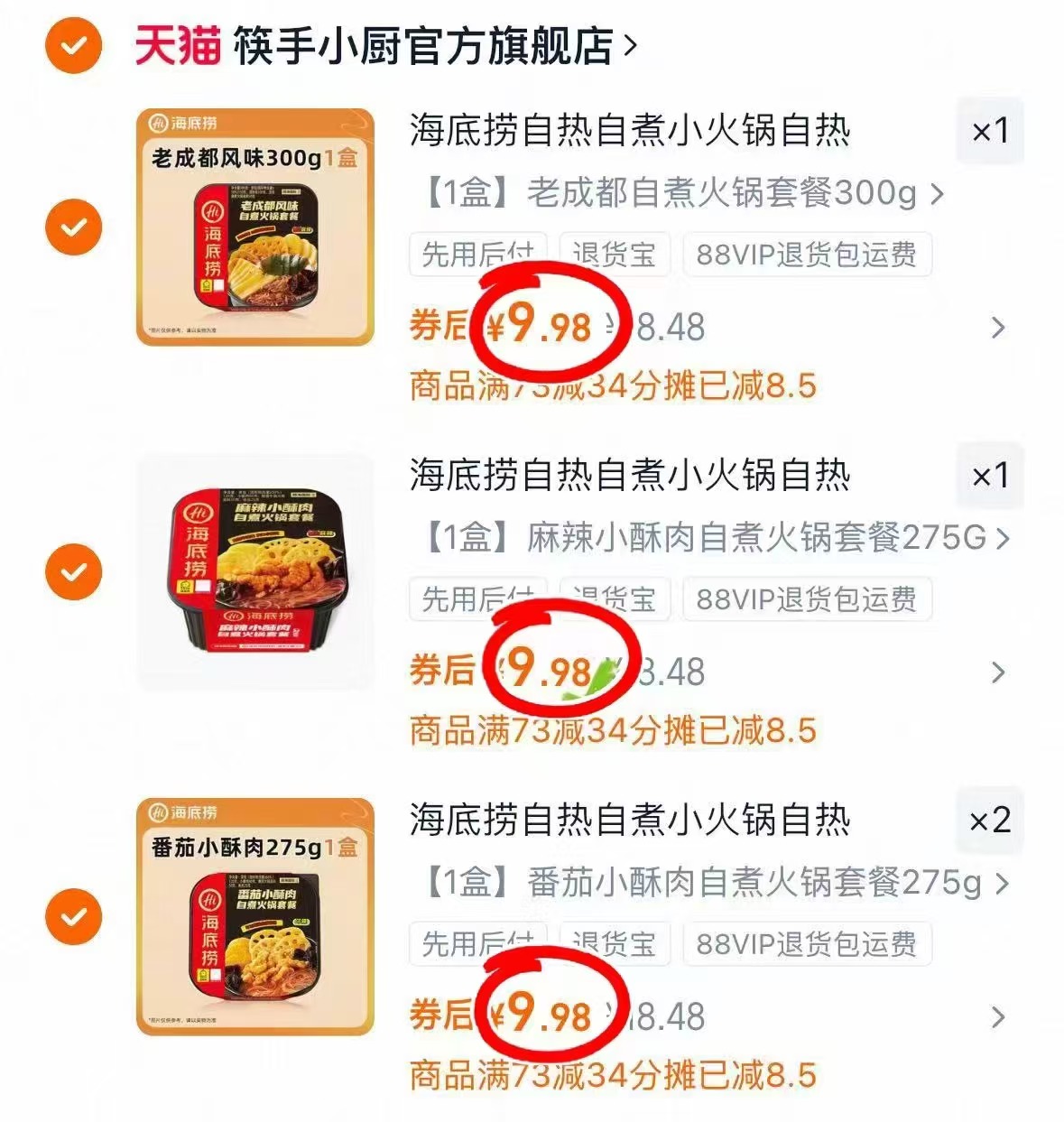Click the ×2 quantity indicator on last item

pyautogui.click(x=991, y=821)
